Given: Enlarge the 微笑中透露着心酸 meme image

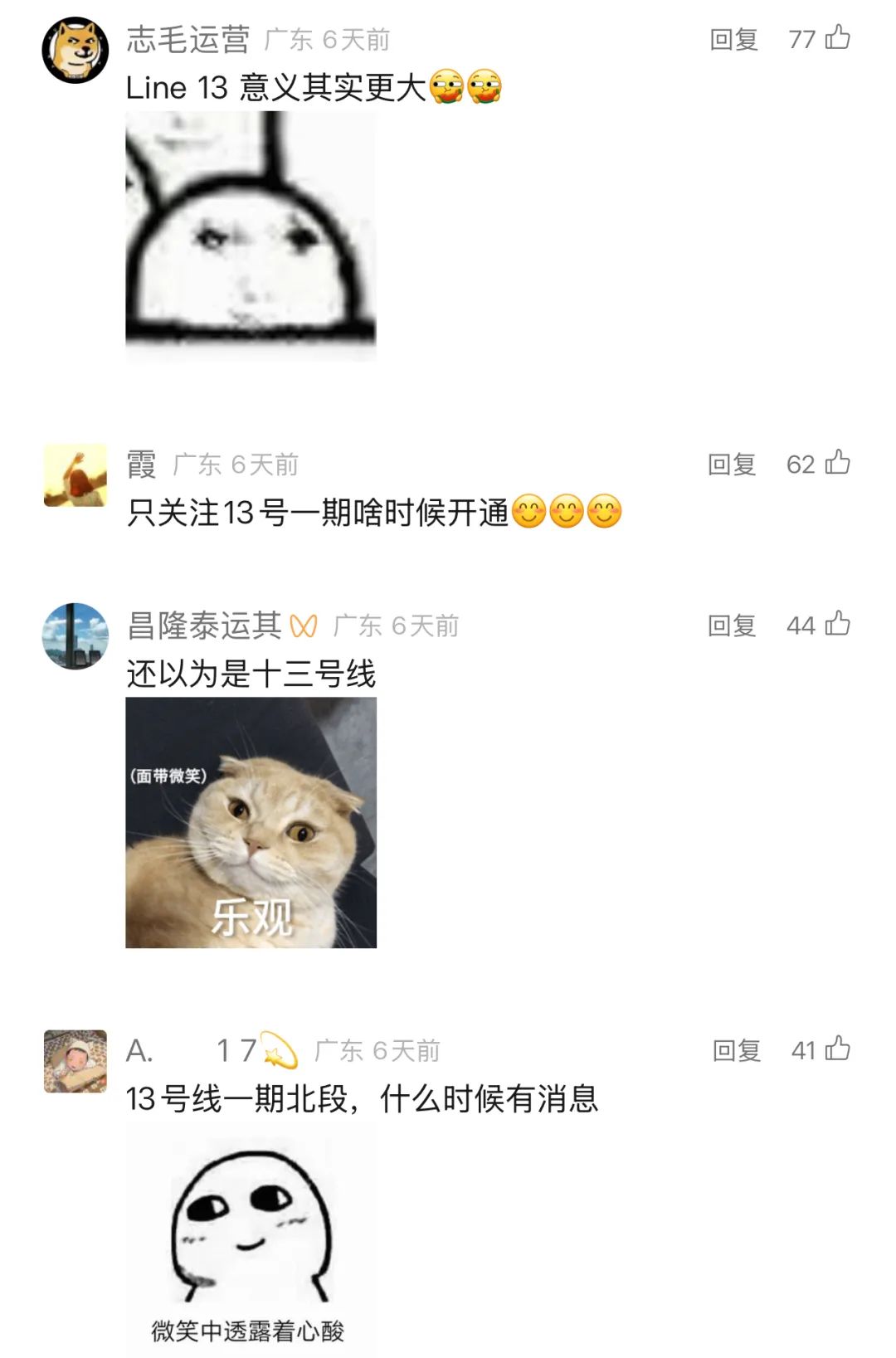Looking at the screenshot, I should click(x=251, y=1239).
